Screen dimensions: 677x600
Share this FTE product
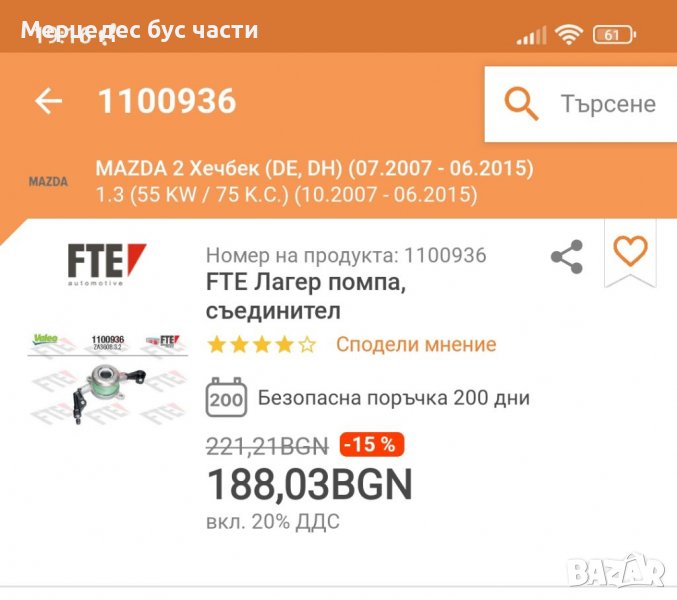coord(567,256)
